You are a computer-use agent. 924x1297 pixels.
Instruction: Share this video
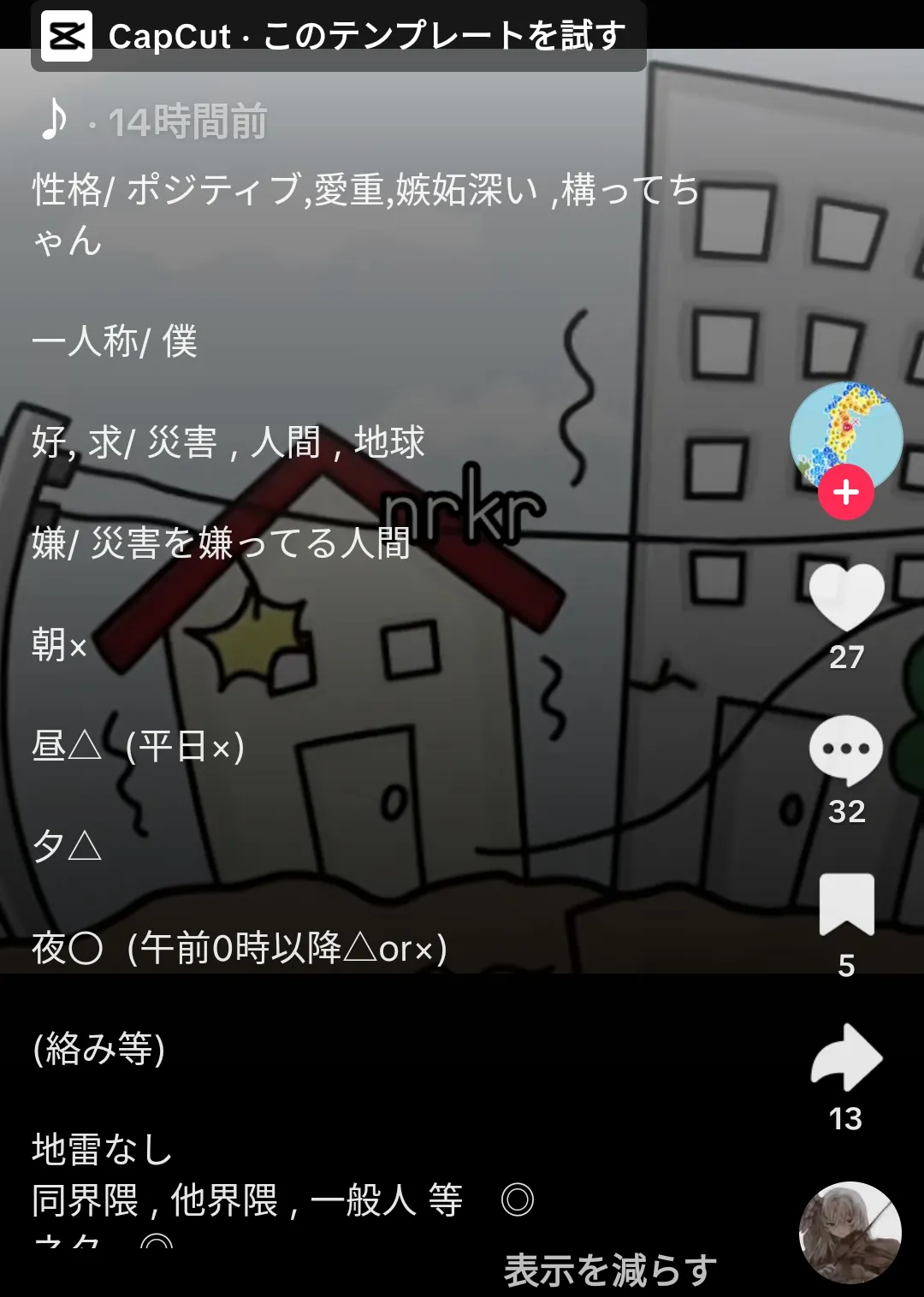click(846, 1058)
